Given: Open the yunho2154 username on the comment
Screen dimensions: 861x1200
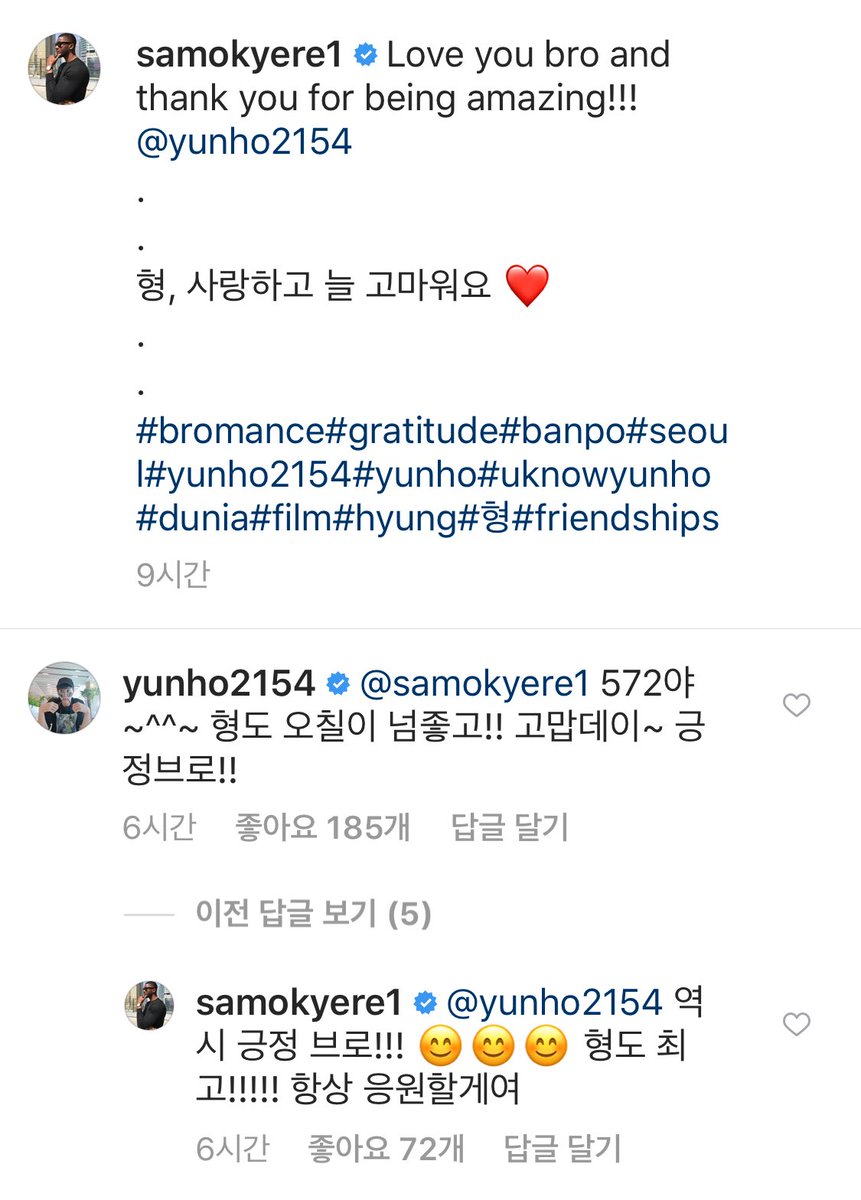Looking at the screenshot, I should point(218,684).
